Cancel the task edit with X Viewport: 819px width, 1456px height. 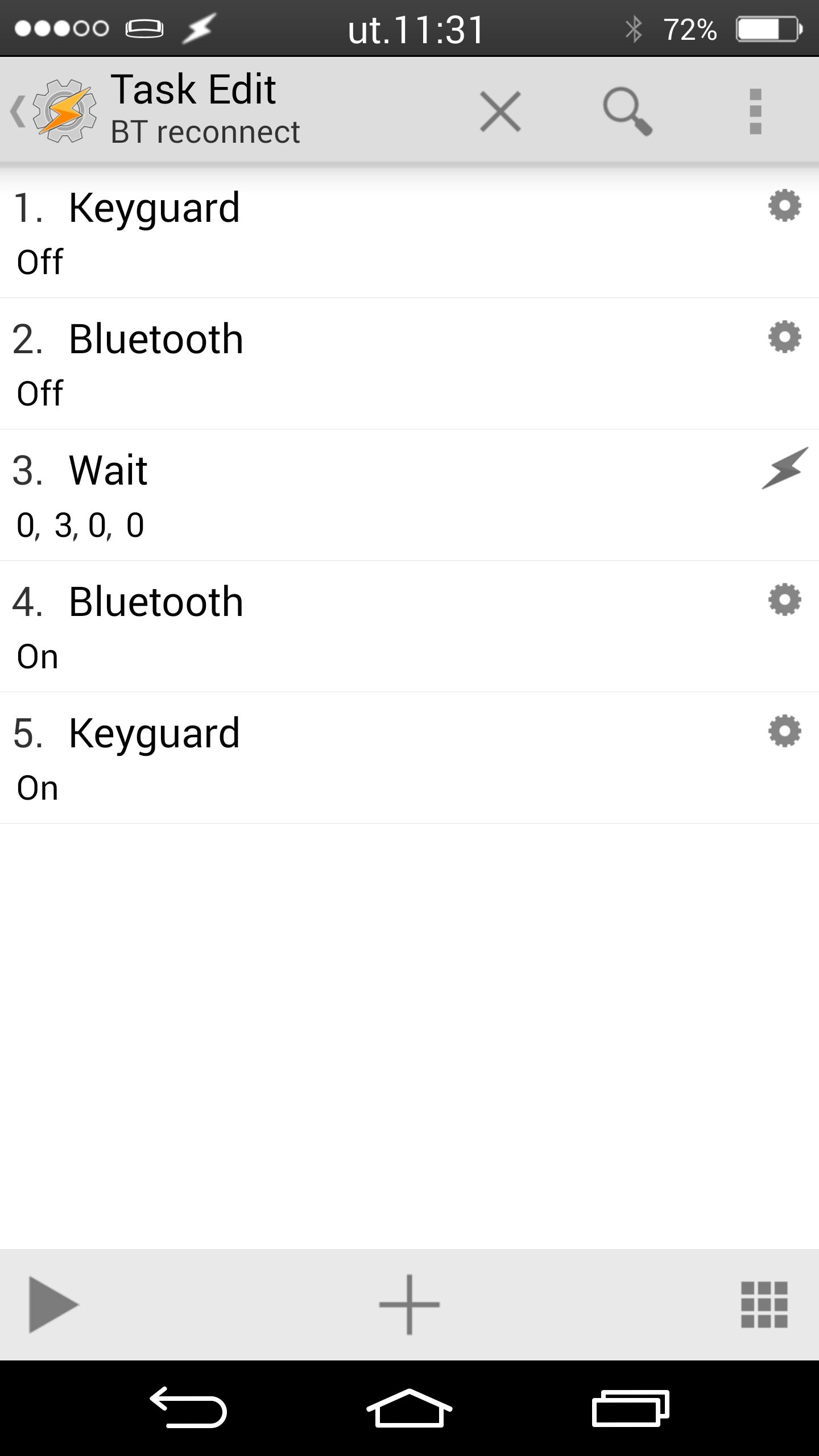pyautogui.click(x=500, y=111)
